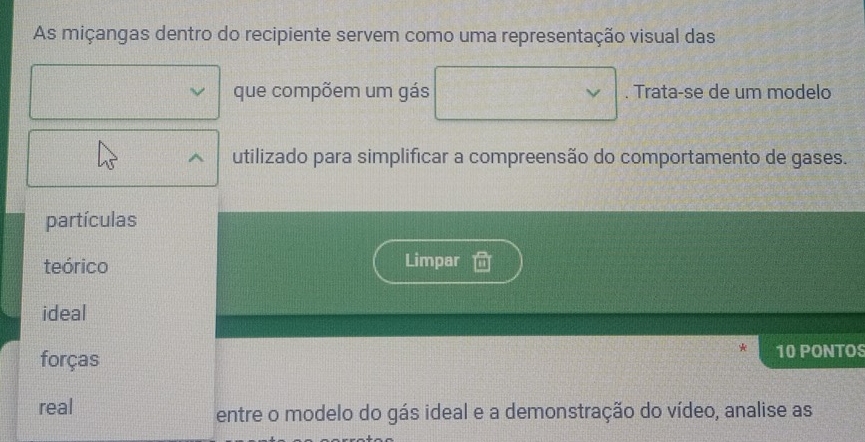Select 'forças' in the dropdown list
Viewport: 865px width, 442px height.
70,358
